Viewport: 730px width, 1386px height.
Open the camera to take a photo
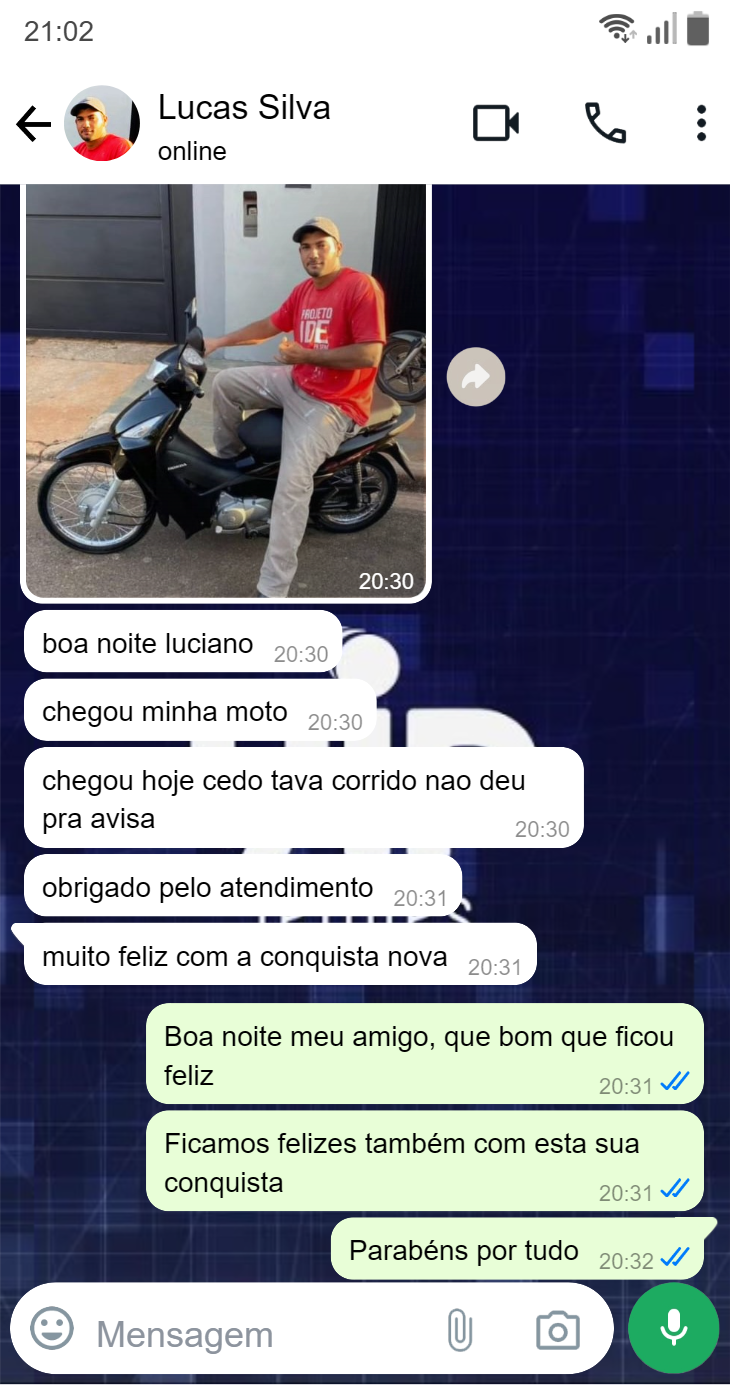point(558,1331)
